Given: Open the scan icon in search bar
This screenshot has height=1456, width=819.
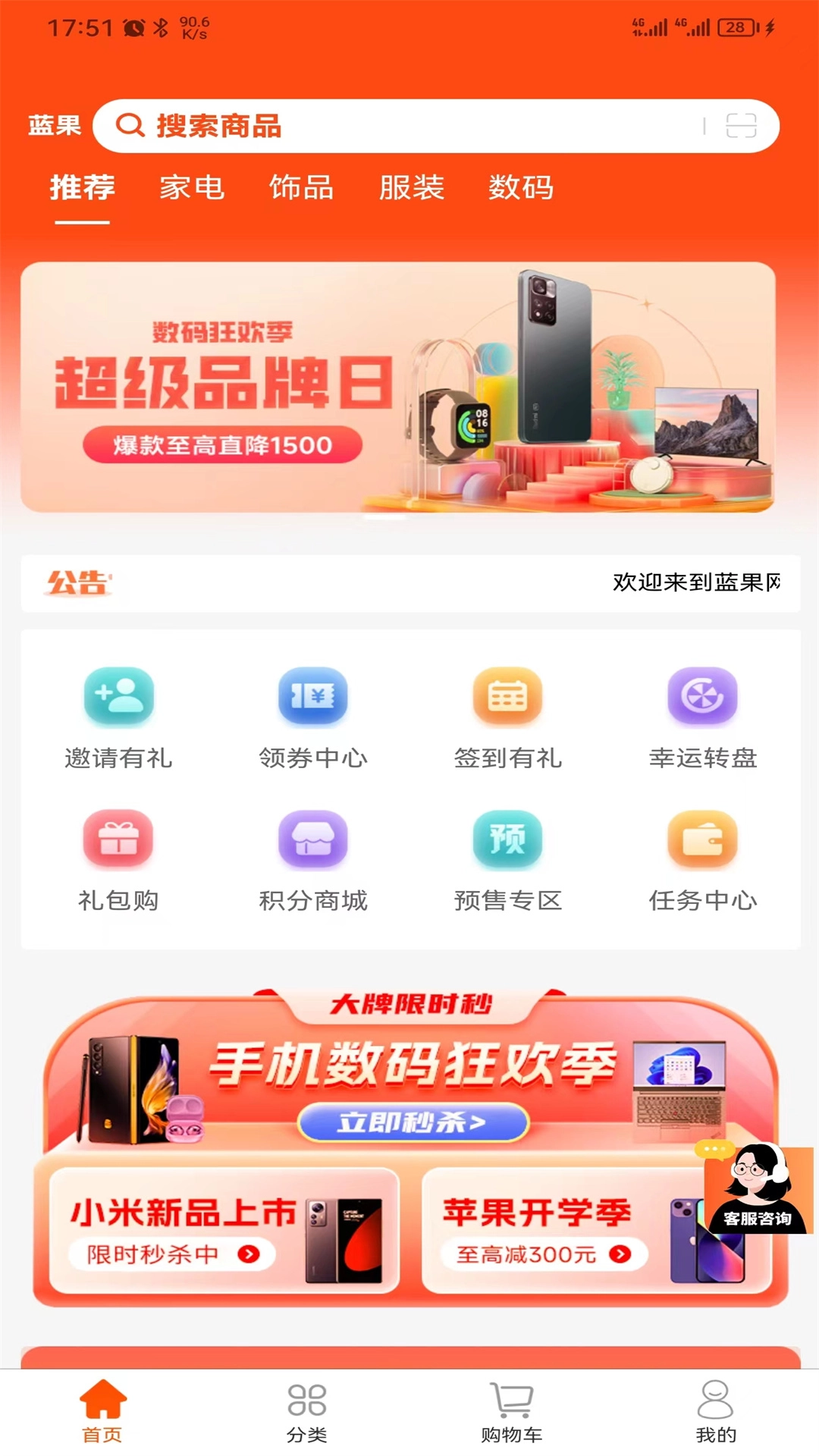Looking at the screenshot, I should 740,126.
